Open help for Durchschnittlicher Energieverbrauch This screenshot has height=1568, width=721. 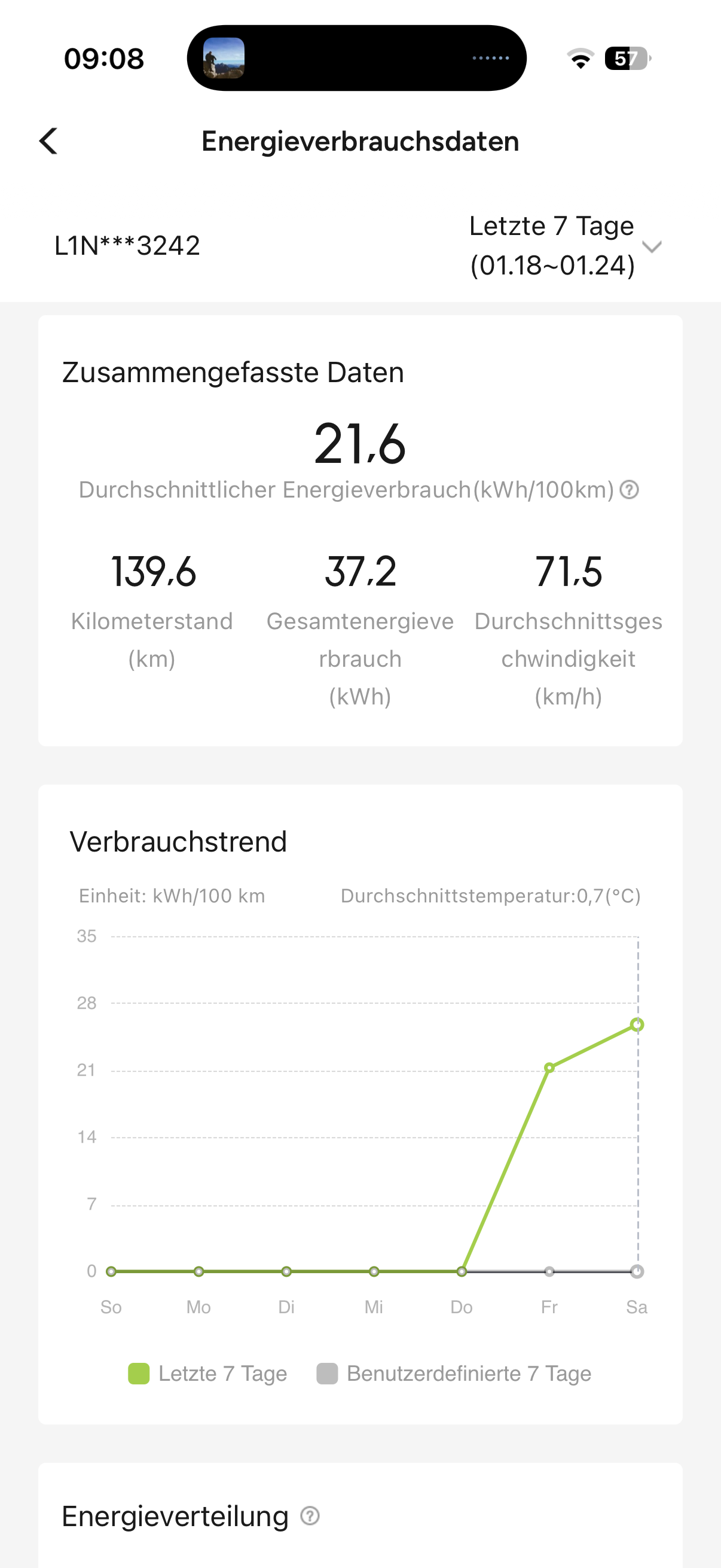629,490
